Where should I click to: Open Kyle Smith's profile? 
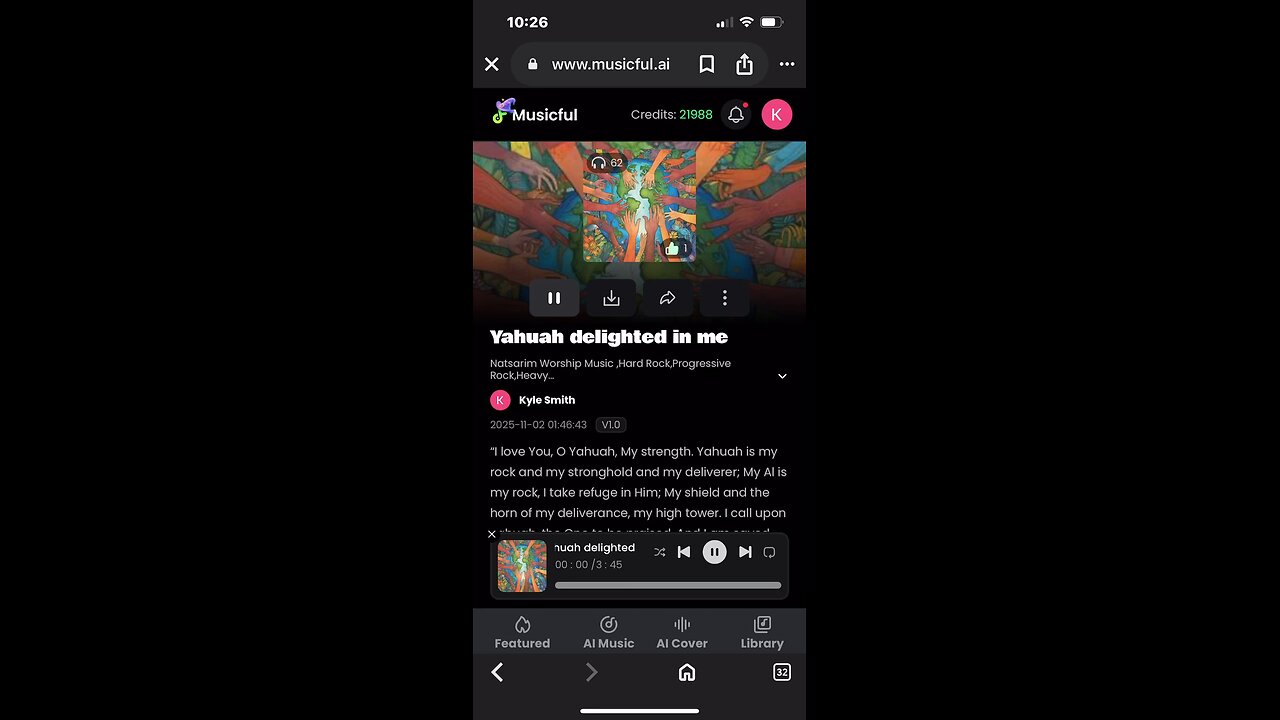[x=546, y=400]
